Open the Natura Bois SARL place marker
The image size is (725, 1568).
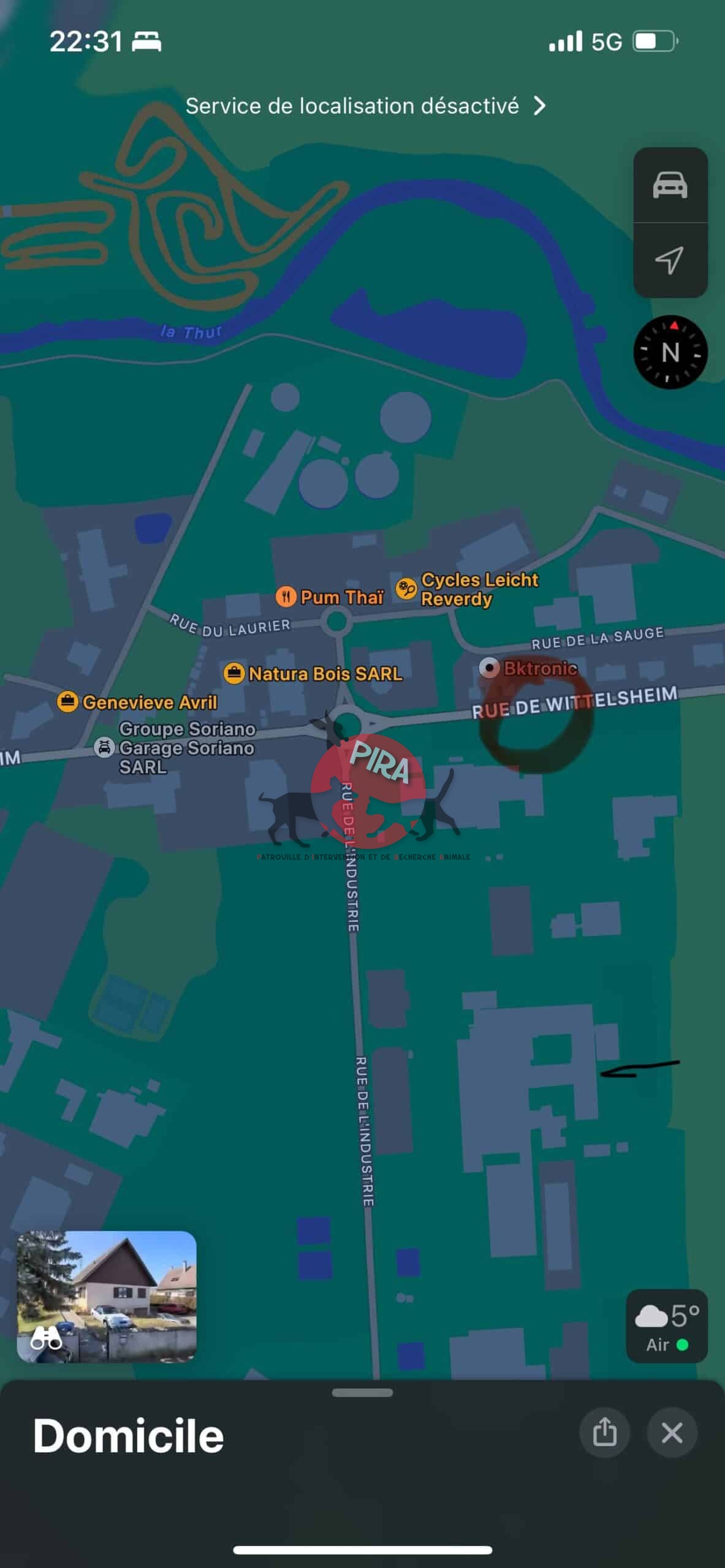(234, 673)
